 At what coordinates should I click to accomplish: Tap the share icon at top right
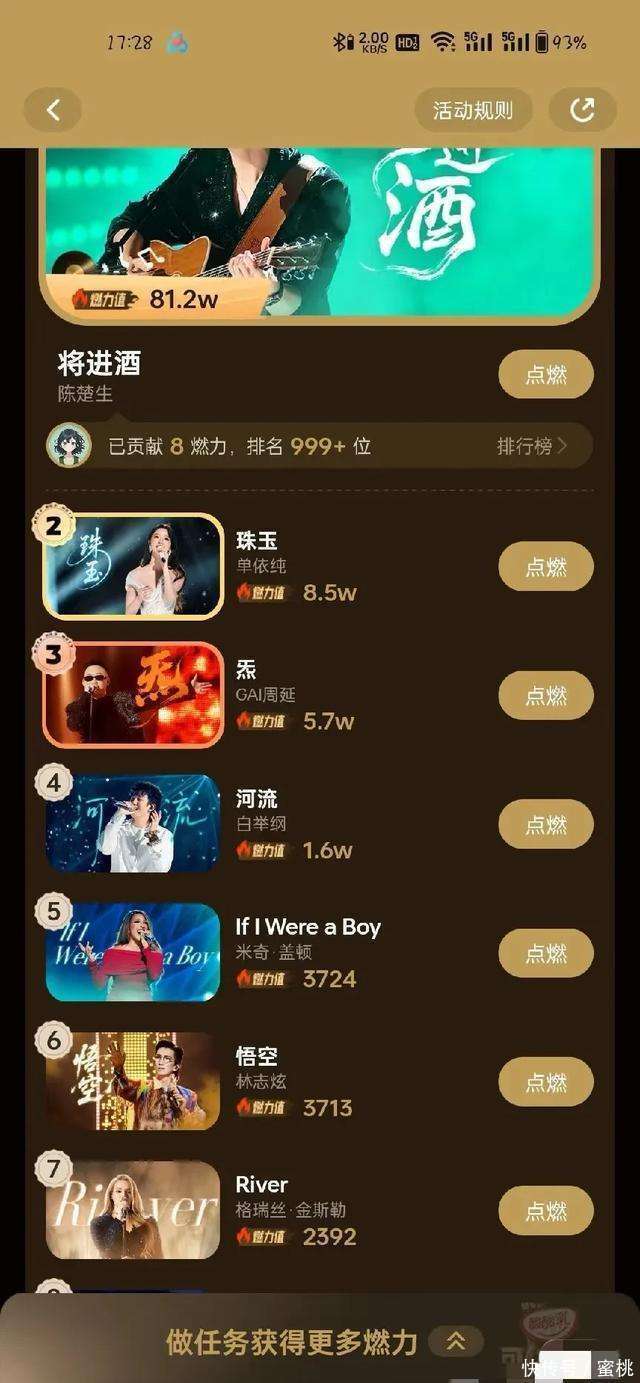pyautogui.click(x=582, y=110)
